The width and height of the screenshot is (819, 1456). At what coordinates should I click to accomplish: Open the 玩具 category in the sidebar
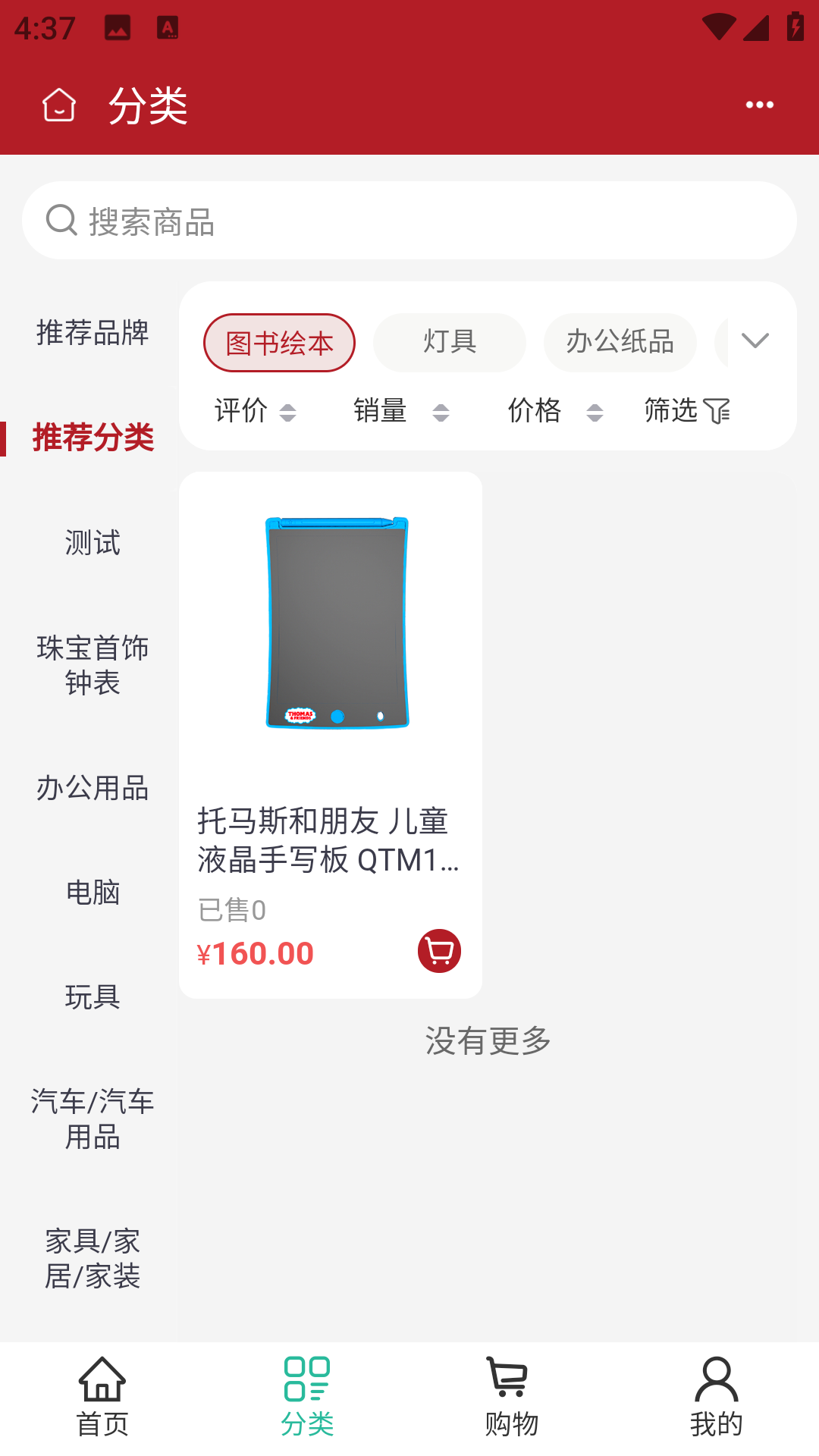pos(92,998)
